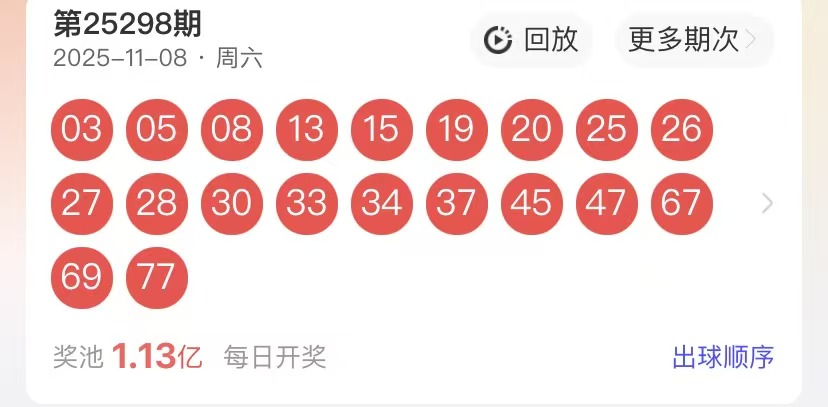View the 出球顺序 draw order
The height and width of the screenshot is (407, 828).
(x=723, y=357)
